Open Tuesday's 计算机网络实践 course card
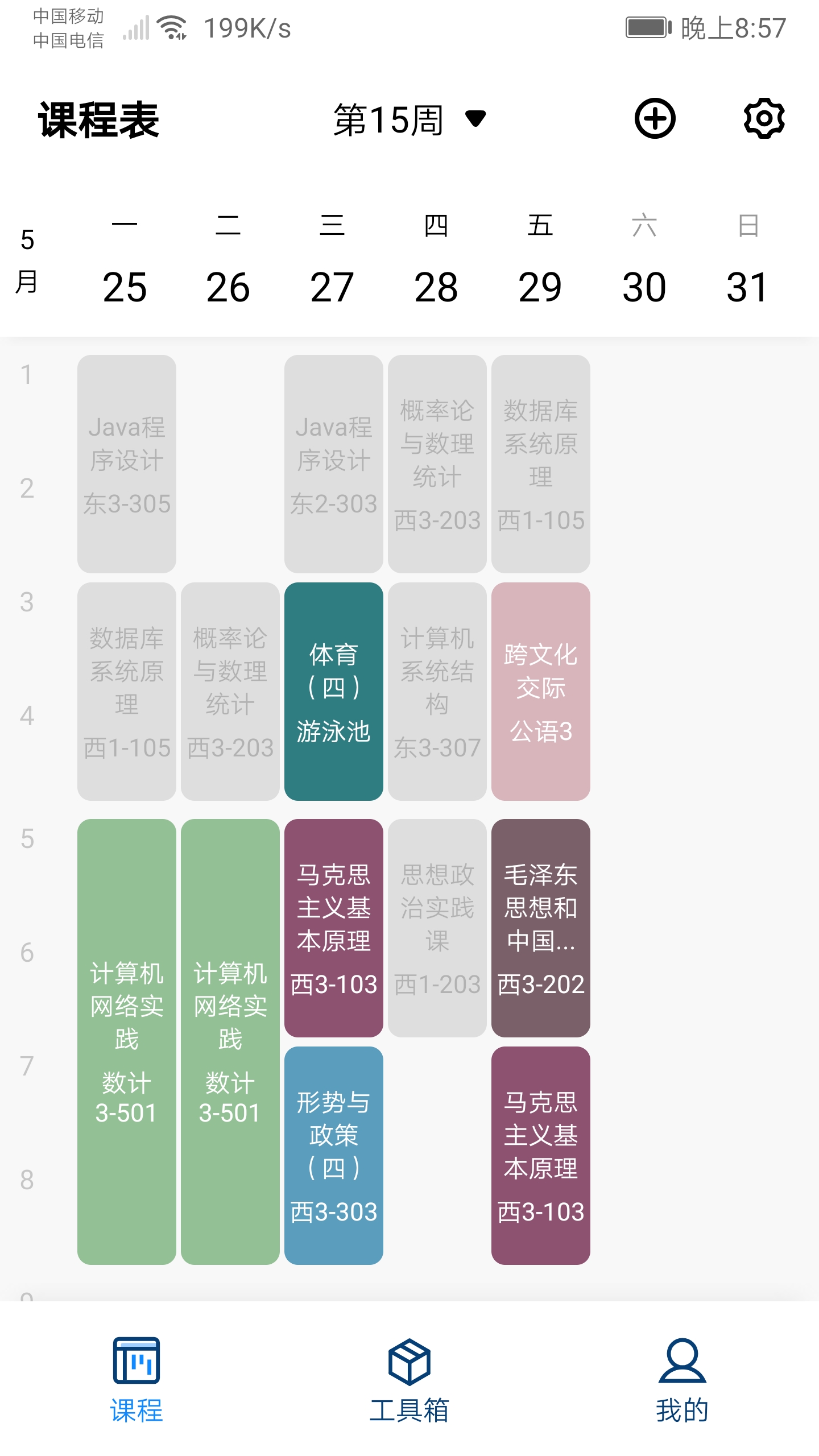The height and width of the screenshot is (1456, 819). tap(230, 1041)
